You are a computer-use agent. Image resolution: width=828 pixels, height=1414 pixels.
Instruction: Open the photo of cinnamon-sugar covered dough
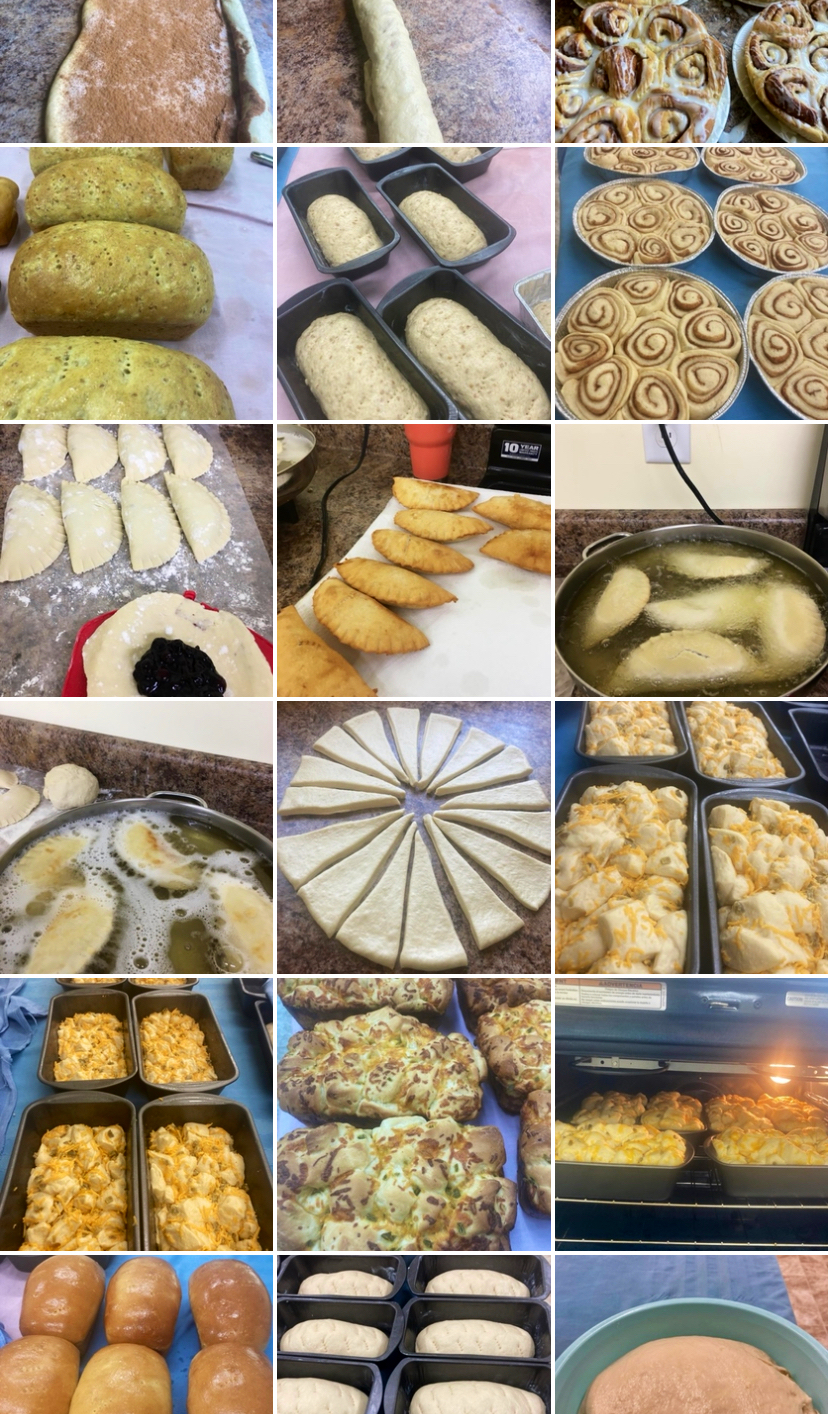(136, 70)
